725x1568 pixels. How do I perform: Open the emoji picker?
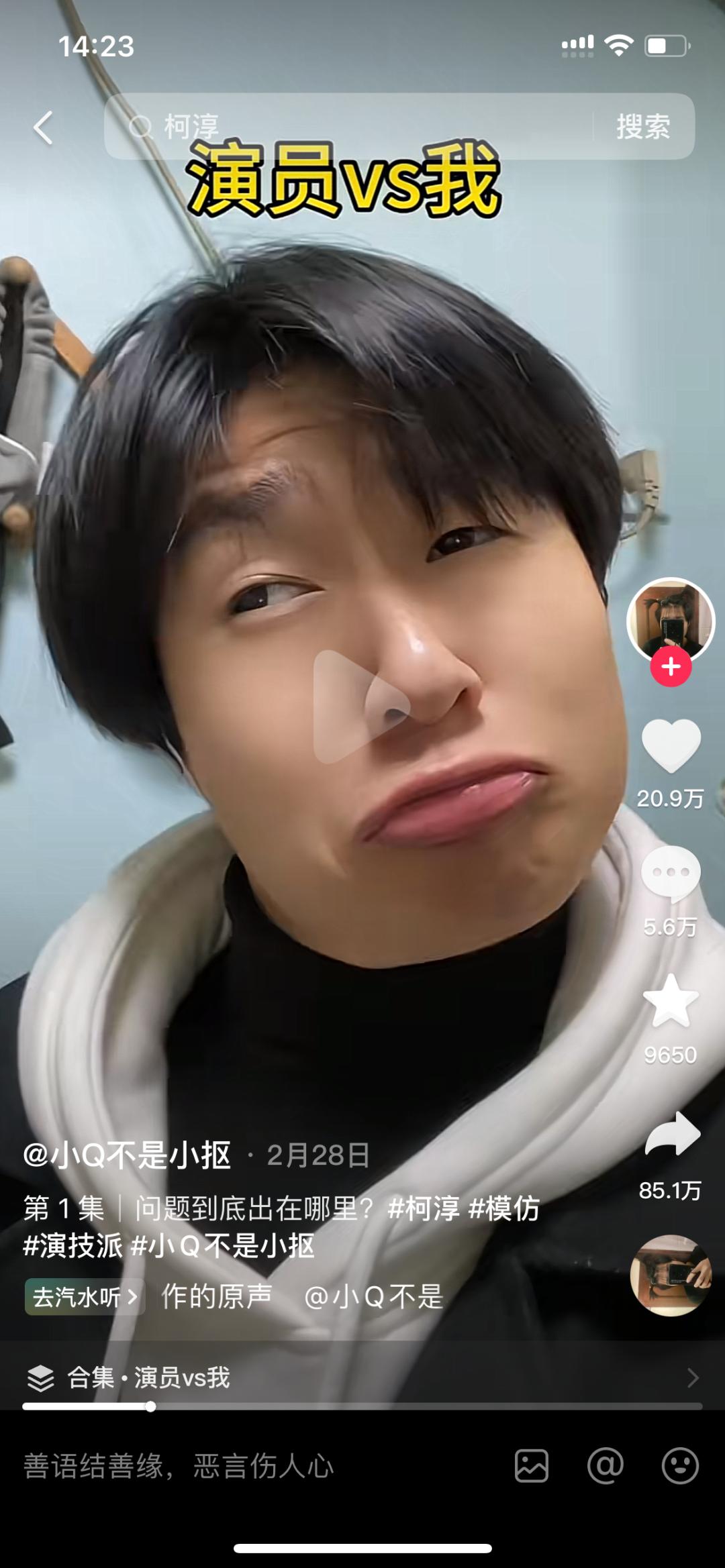coord(680,1466)
